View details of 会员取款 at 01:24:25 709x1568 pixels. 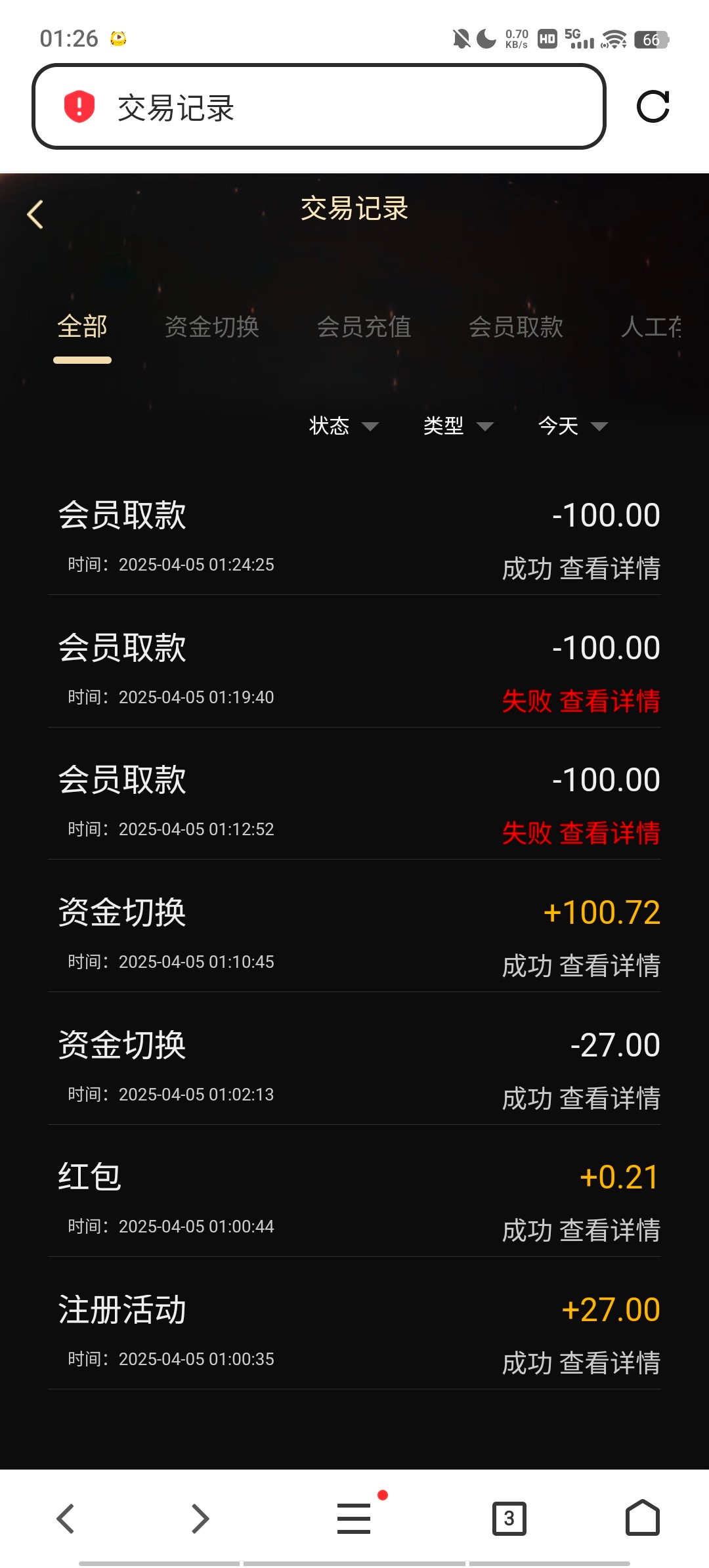point(609,569)
